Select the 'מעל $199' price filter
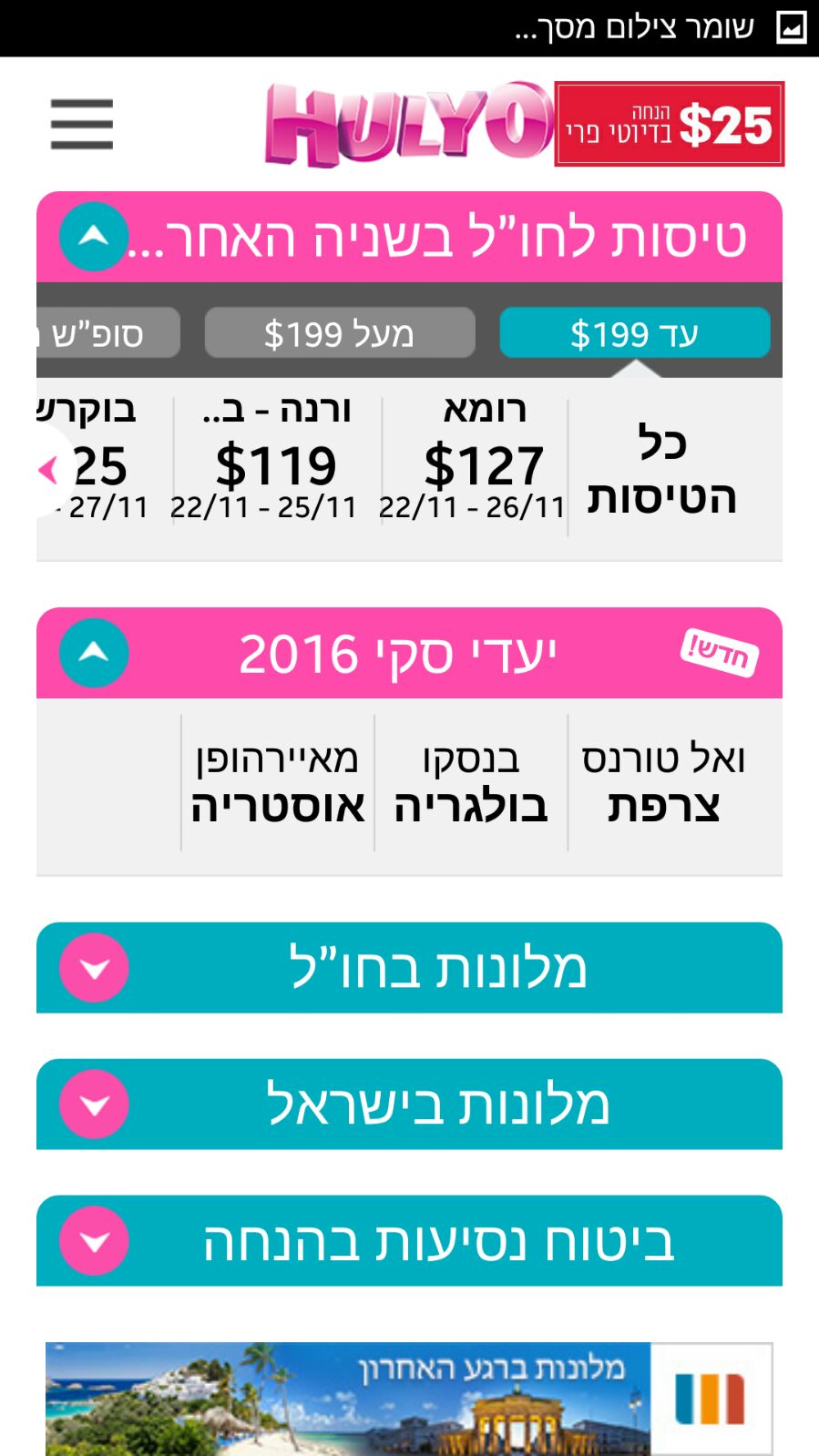 click(x=339, y=333)
